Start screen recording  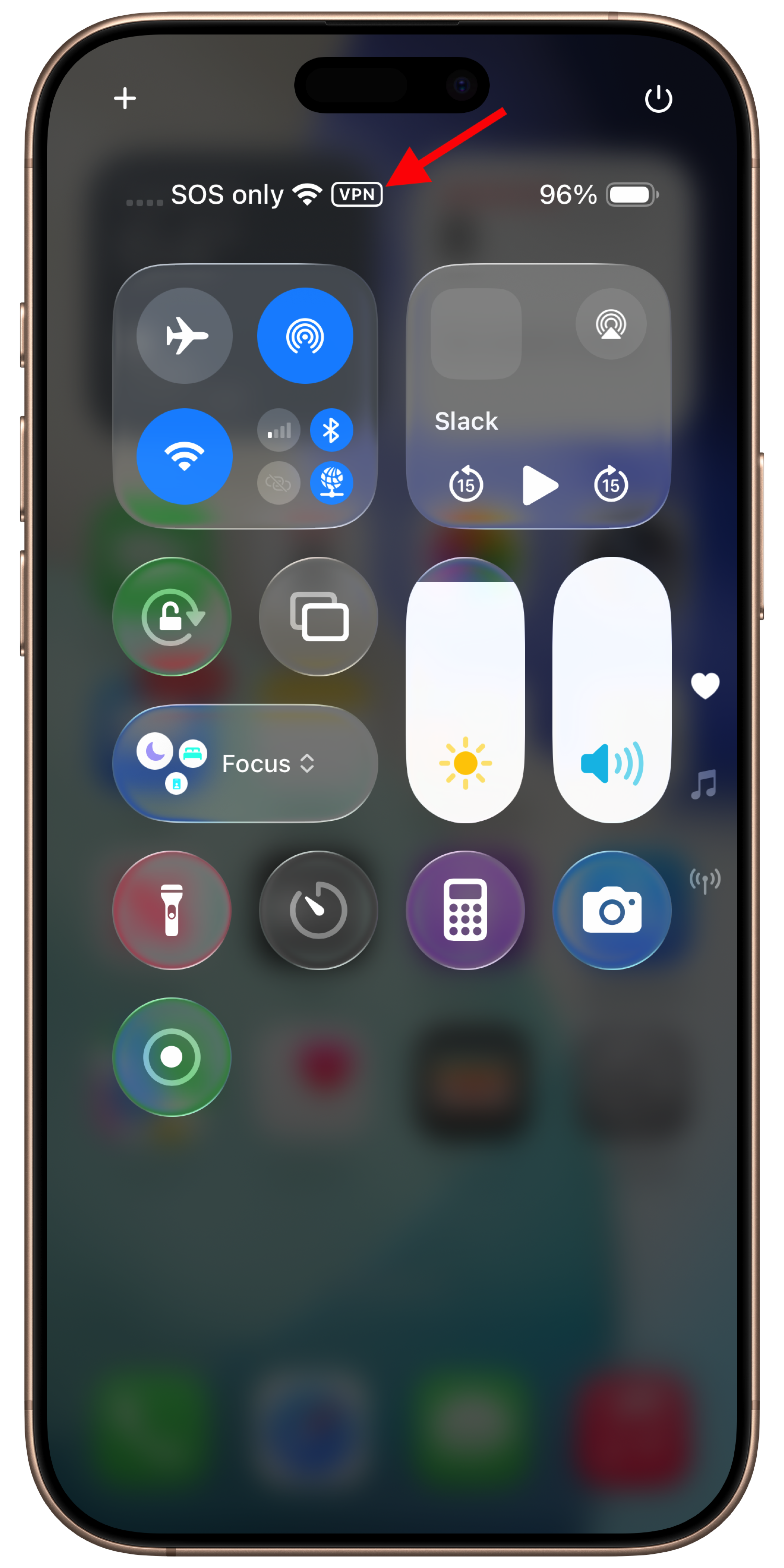coord(172,1057)
